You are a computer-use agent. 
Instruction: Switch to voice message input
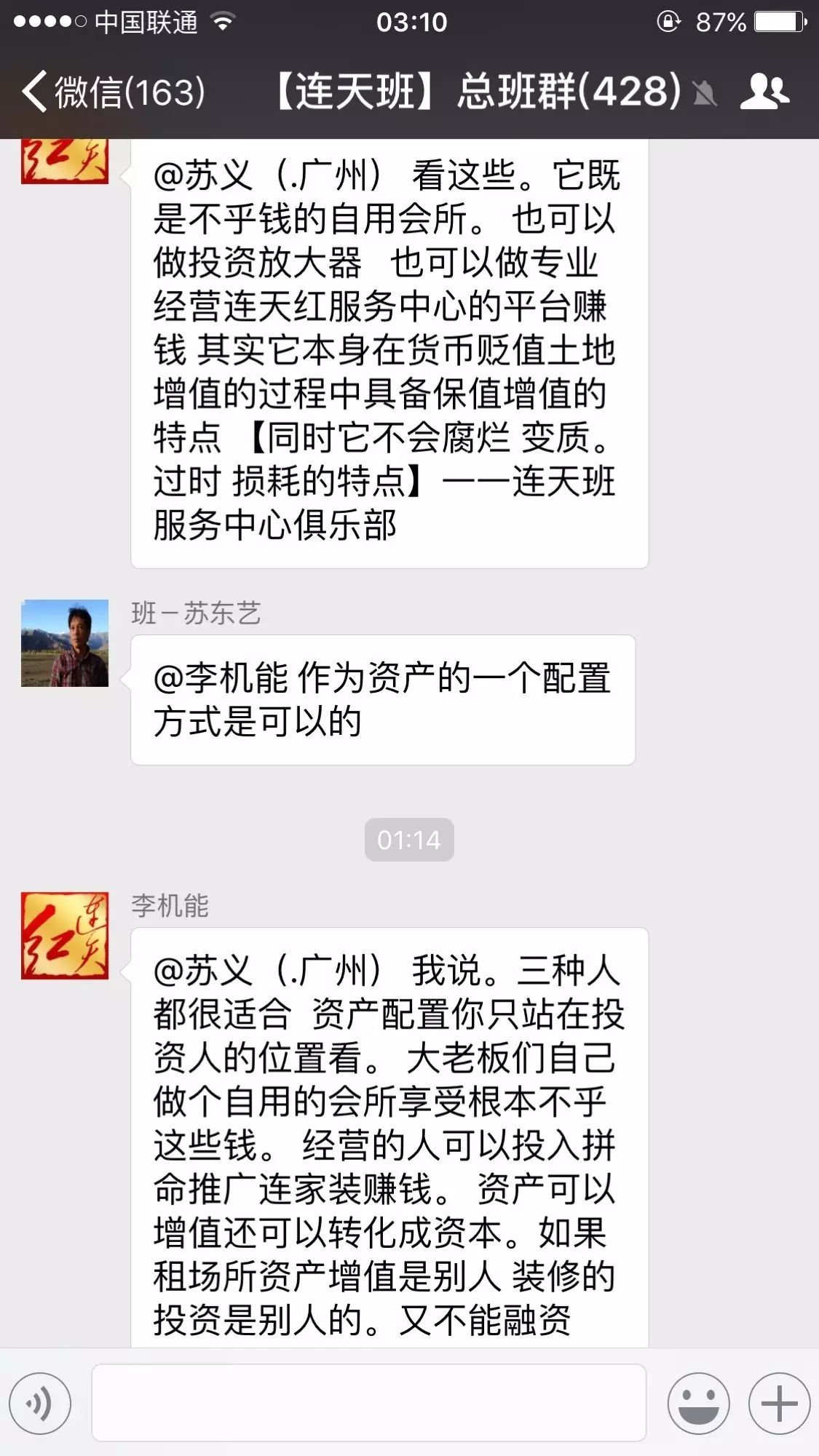pyautogui.click(x=40, y=1404)
